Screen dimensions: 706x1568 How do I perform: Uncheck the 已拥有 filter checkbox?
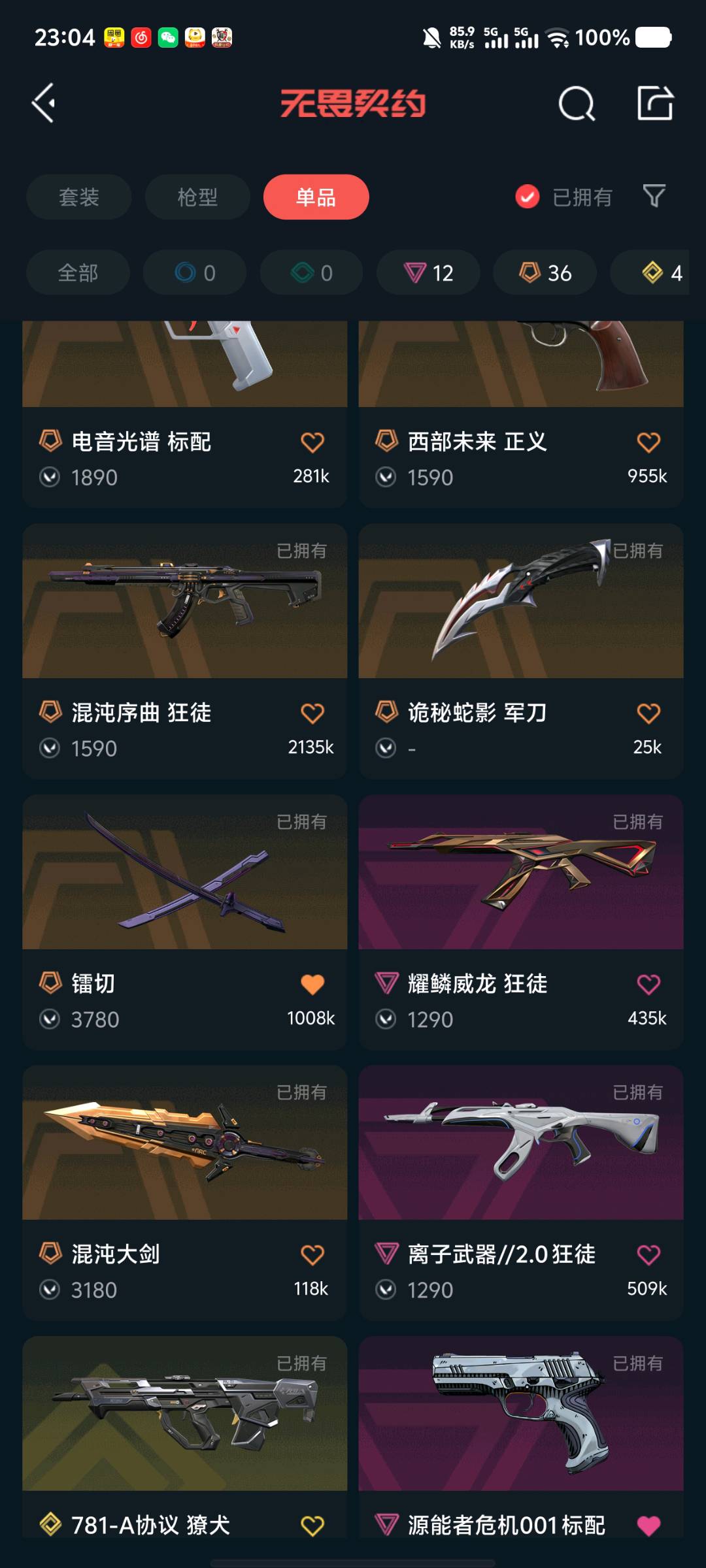click(528, 197)
